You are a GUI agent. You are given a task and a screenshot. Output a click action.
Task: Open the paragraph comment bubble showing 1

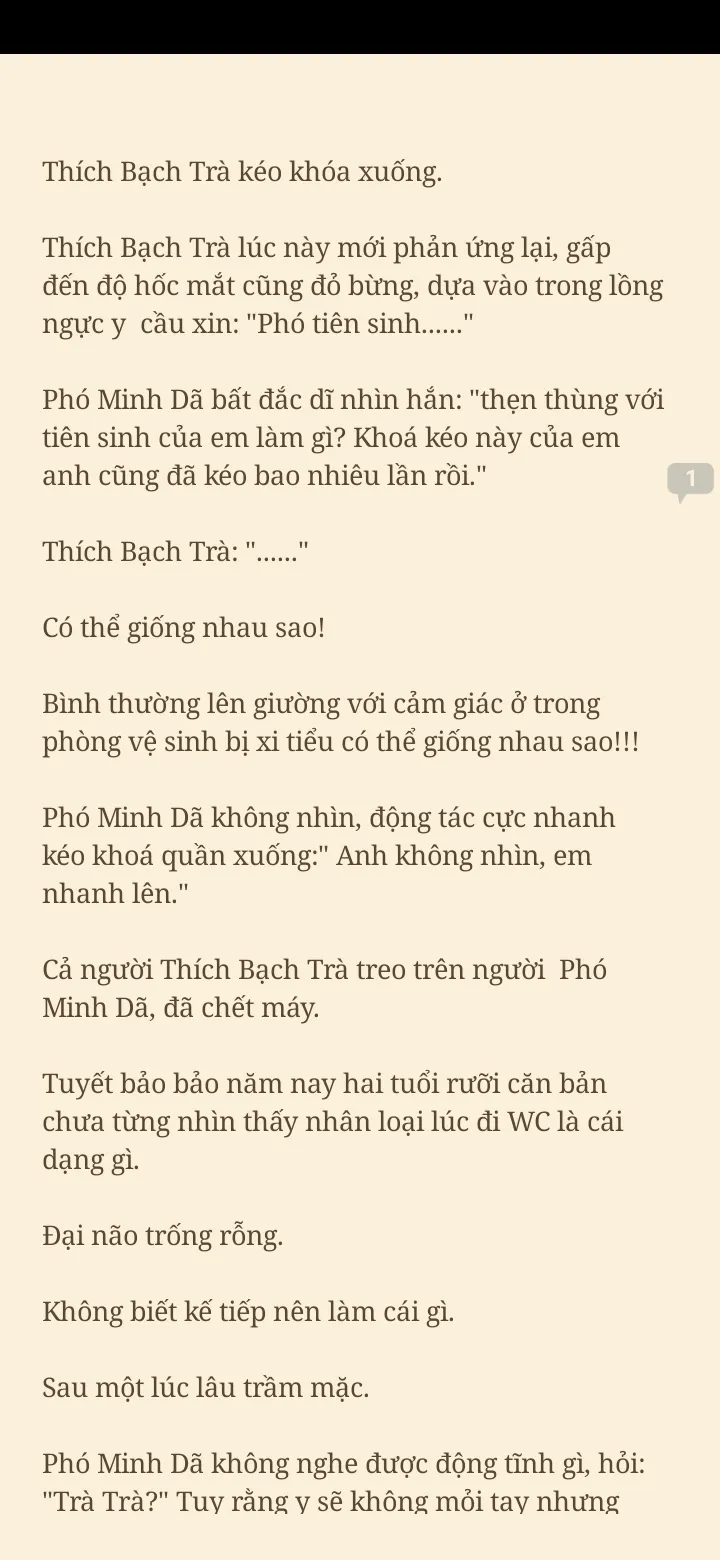[x=689, y=480]
